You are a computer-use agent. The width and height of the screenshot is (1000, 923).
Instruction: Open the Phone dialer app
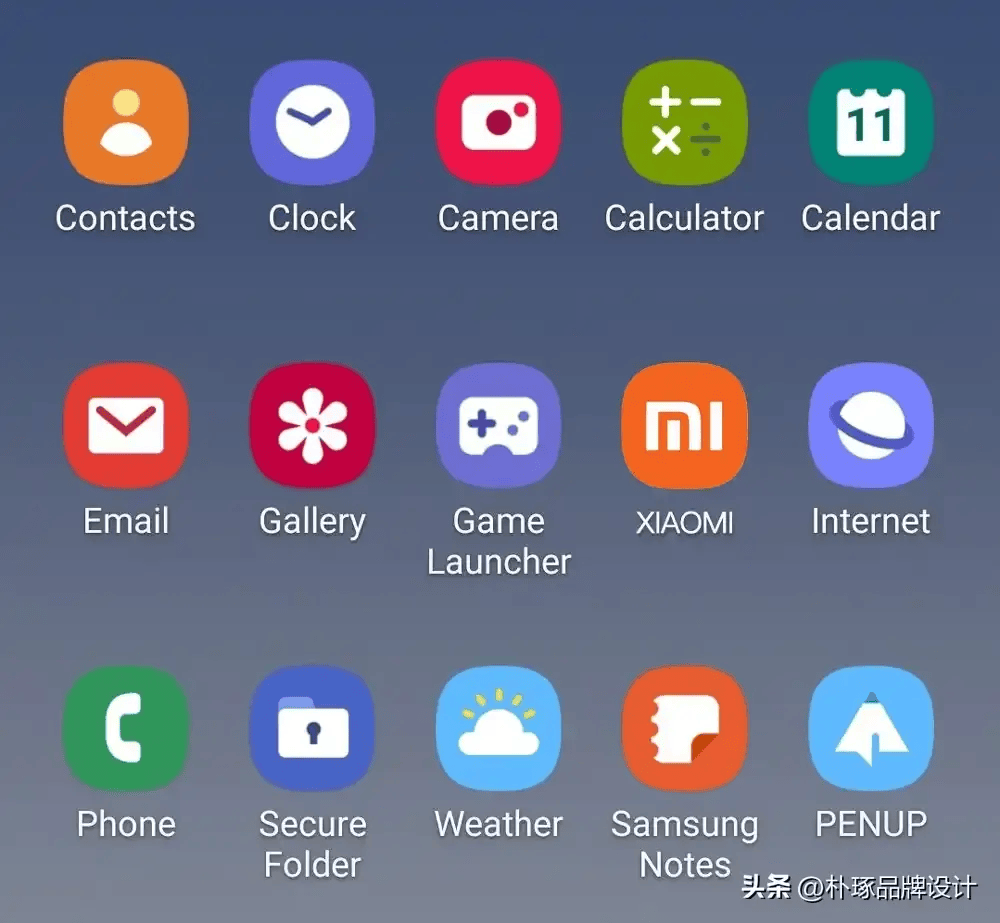(x=125, y=729)
